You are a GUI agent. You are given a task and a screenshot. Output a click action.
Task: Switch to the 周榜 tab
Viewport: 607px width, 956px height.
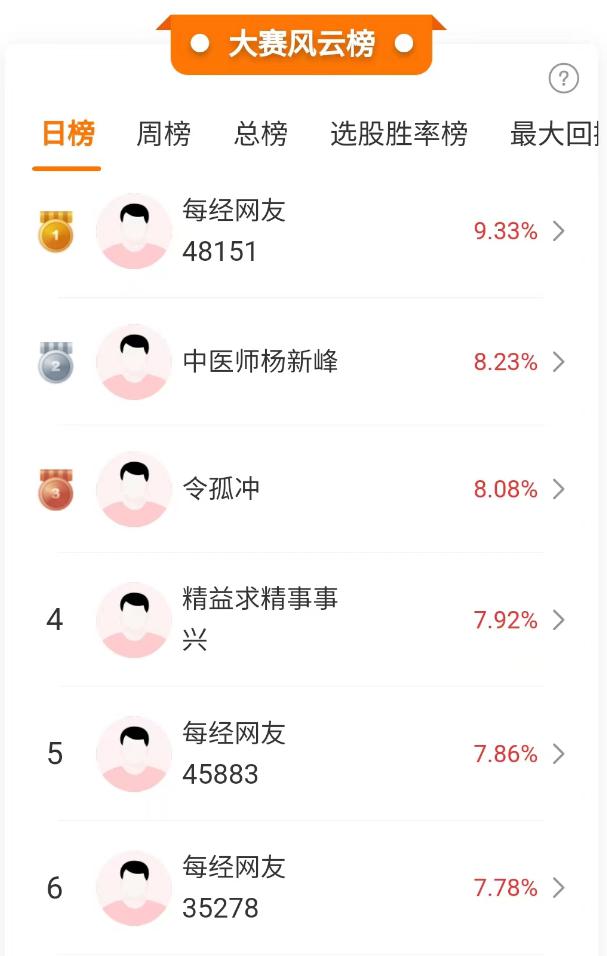(x=163, y=134)
